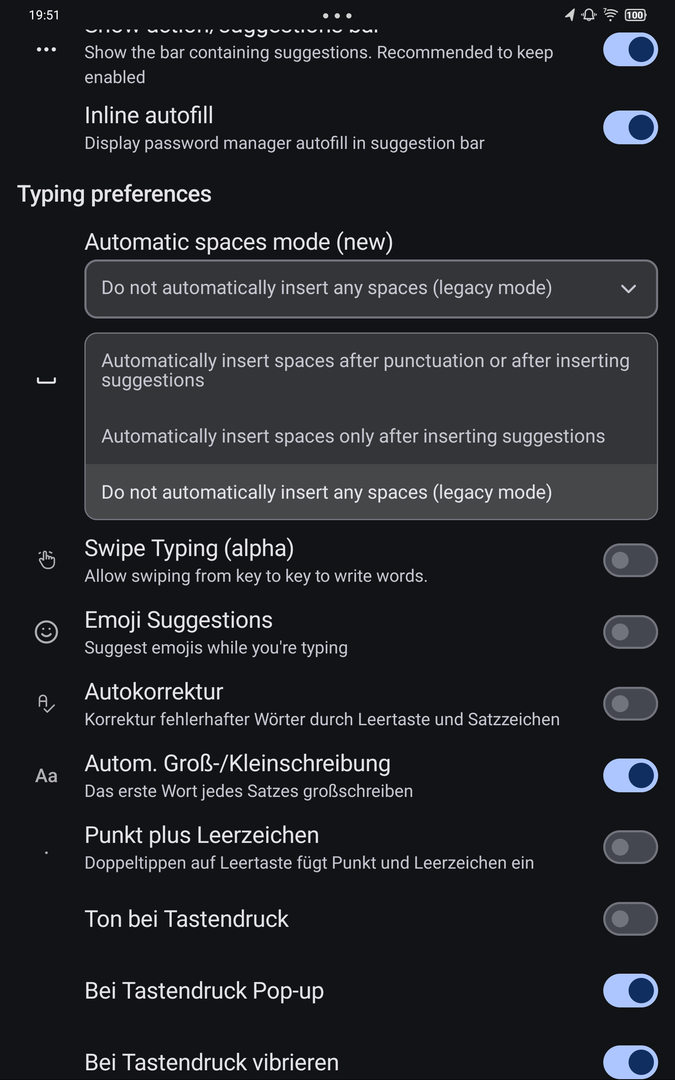Pick the legacy mode option in the list
Image resolution: width=675 pixels, height=1080 pixels.
click(371, 492)
